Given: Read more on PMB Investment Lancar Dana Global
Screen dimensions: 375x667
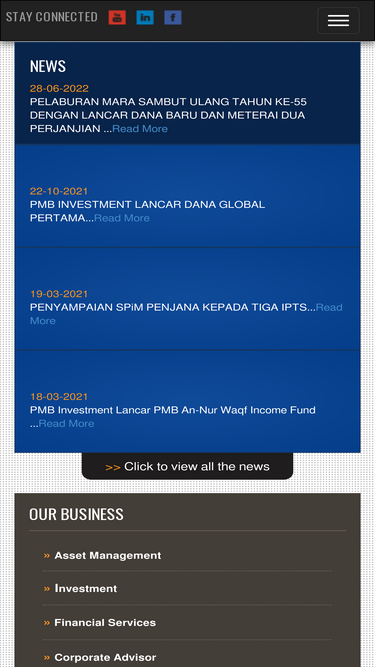Looking at the screenshot, I should pos(122,218).
